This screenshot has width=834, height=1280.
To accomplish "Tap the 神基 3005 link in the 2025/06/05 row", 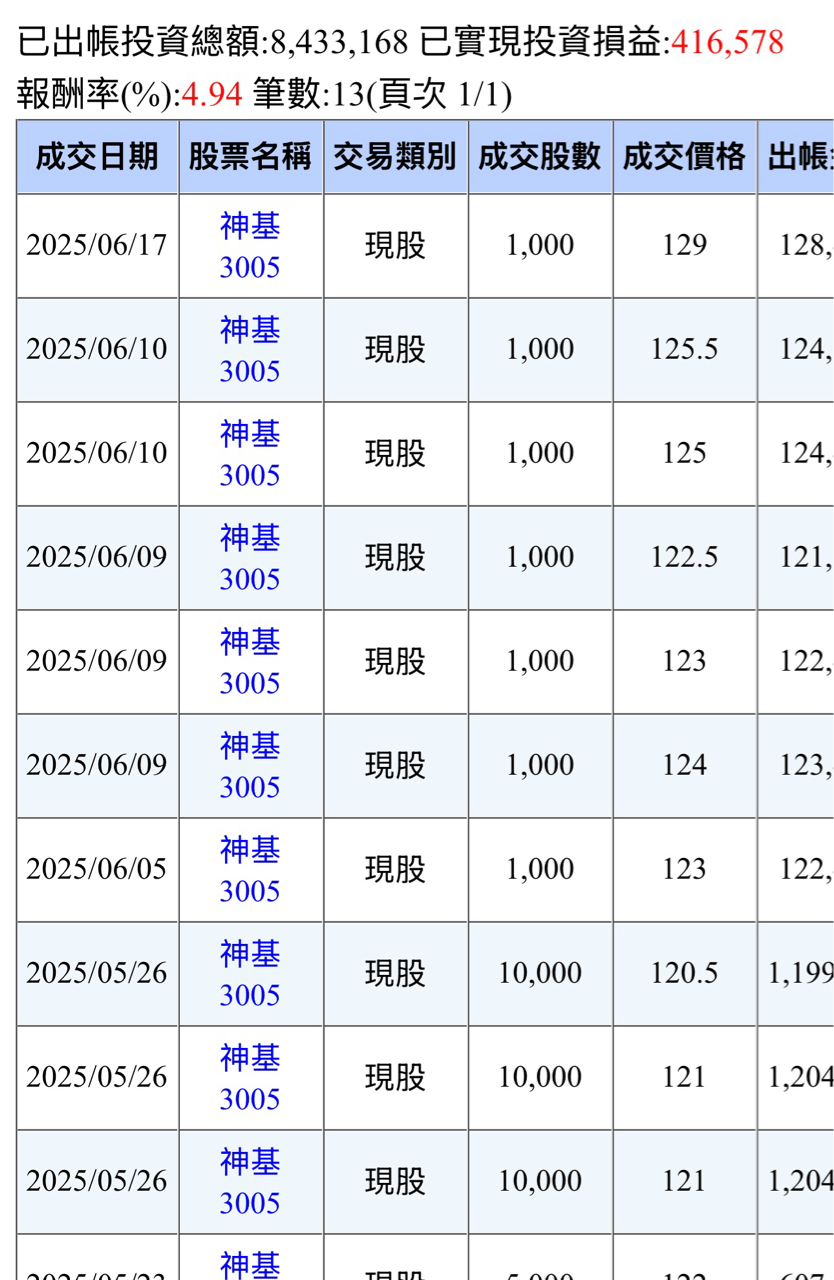I will coord(250,870).
